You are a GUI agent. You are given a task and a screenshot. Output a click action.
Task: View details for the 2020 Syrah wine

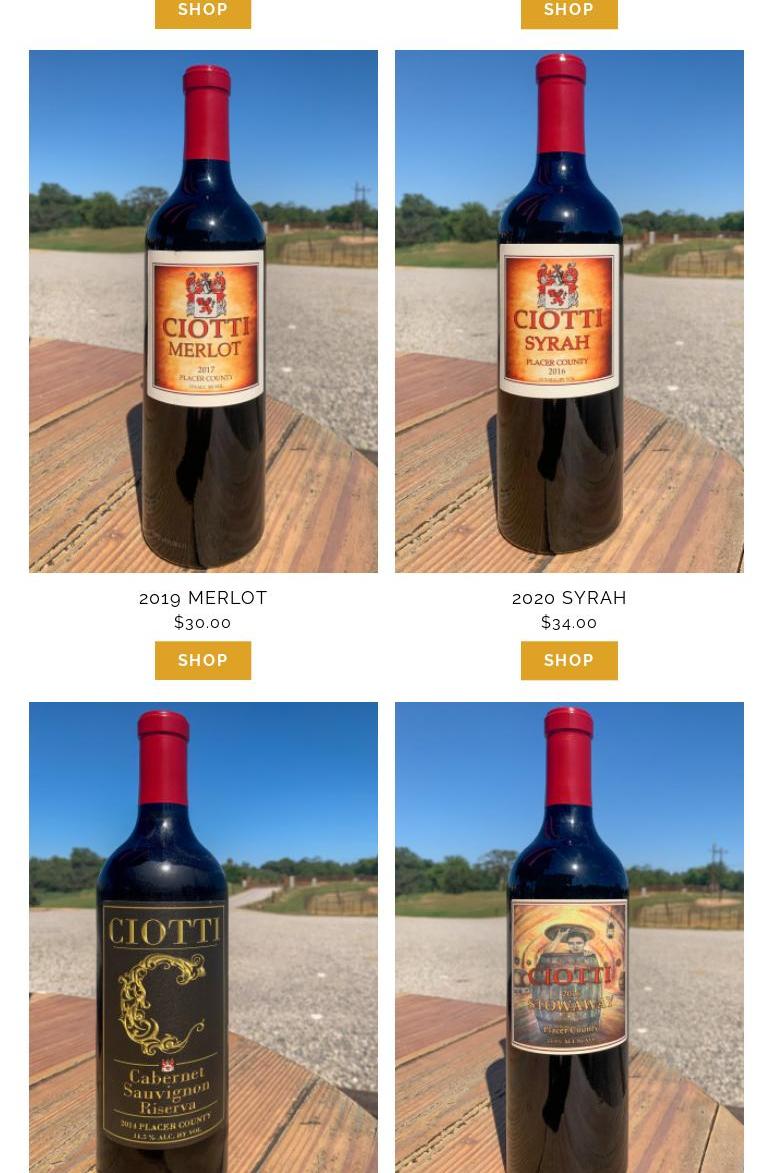point(569,597)
